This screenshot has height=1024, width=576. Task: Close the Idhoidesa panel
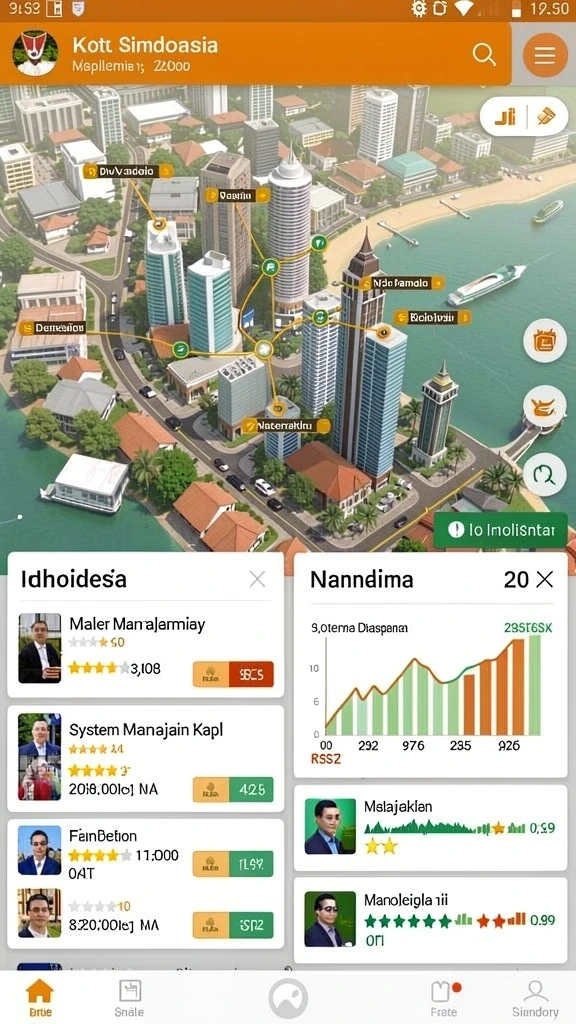[257, 579]
